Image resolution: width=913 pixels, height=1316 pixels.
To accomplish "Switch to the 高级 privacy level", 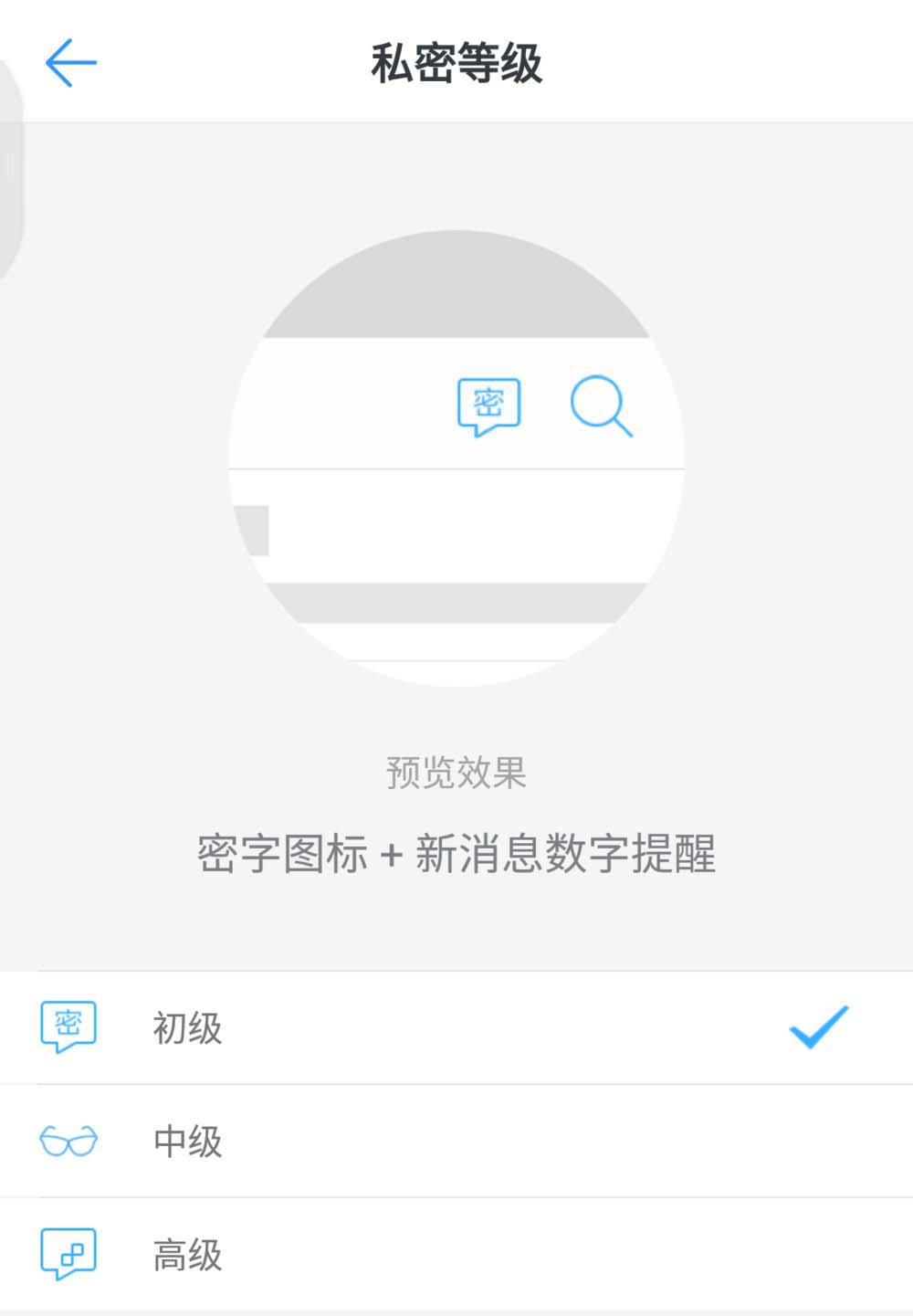I will point(187,1255).
